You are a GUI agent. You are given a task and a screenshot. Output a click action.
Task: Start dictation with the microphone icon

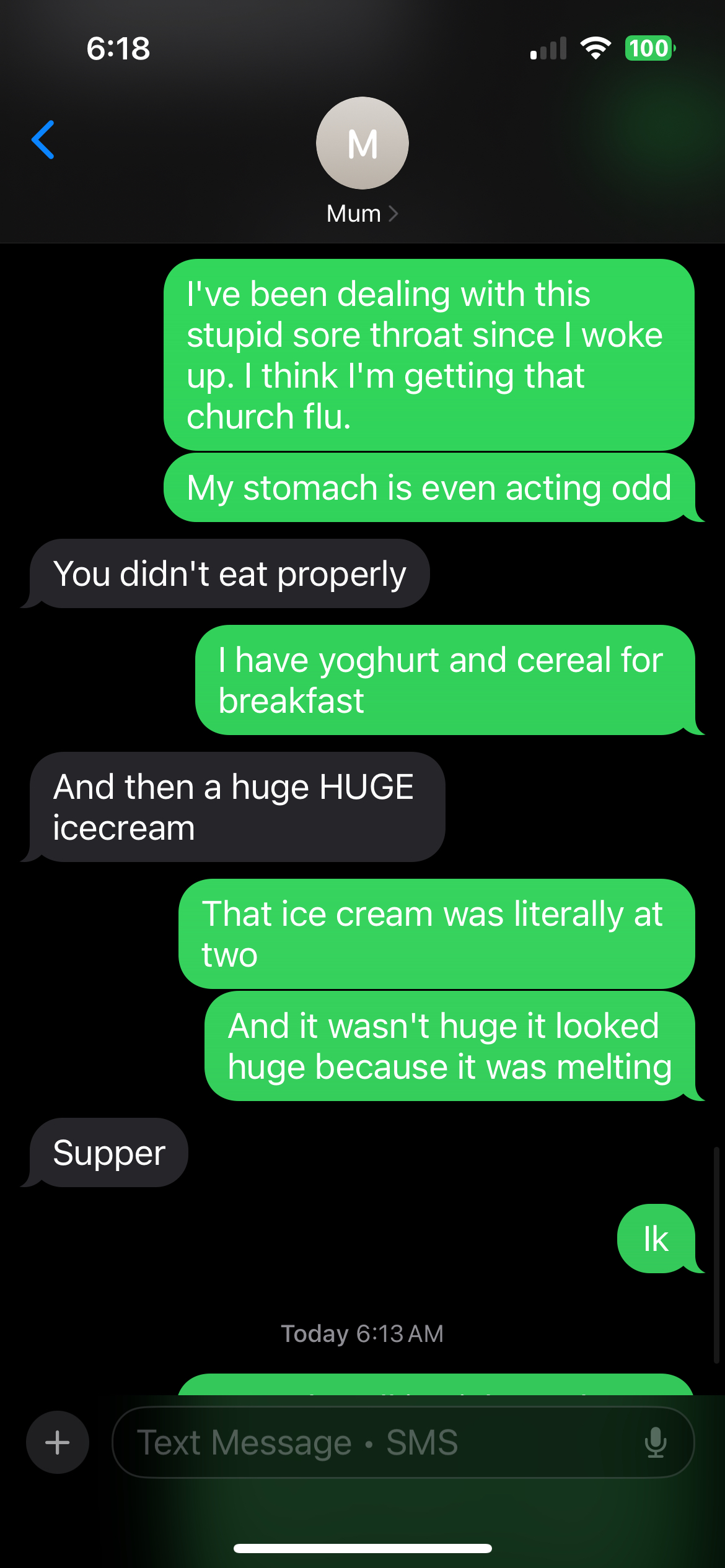pyautogui.click(x=655, y=1442)
